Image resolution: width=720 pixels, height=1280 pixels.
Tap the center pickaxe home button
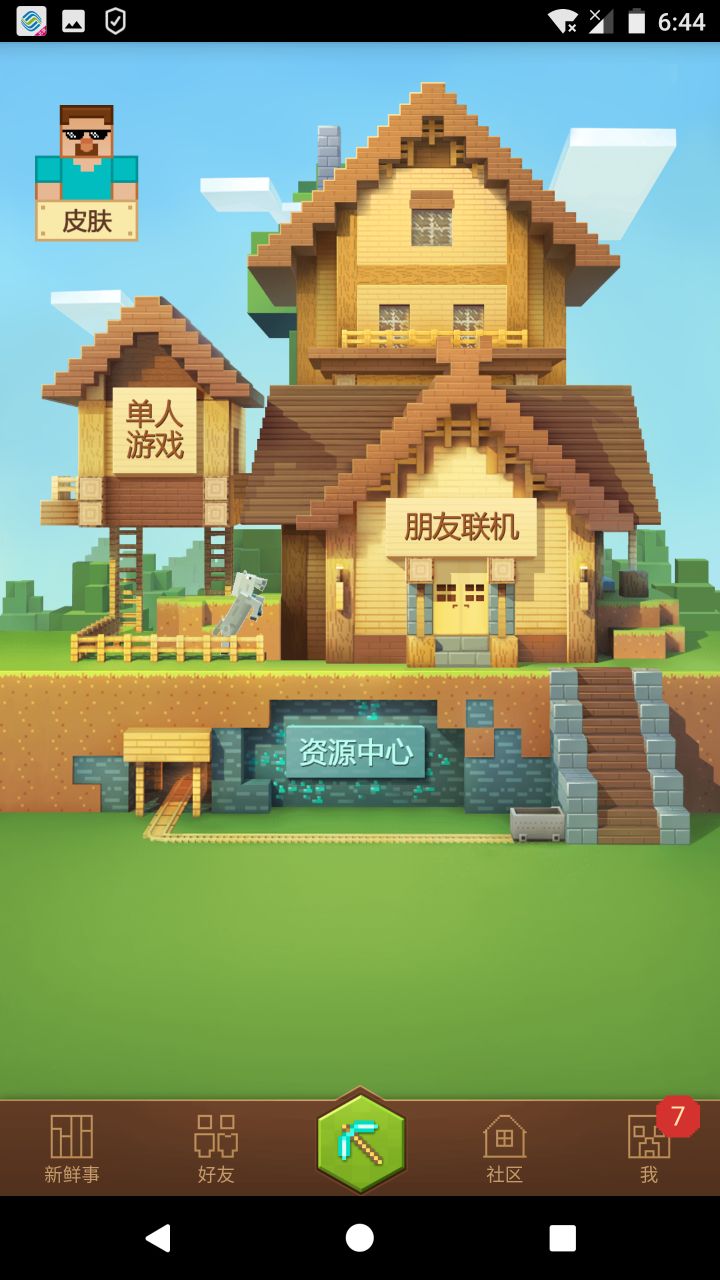pos(360,1141)
